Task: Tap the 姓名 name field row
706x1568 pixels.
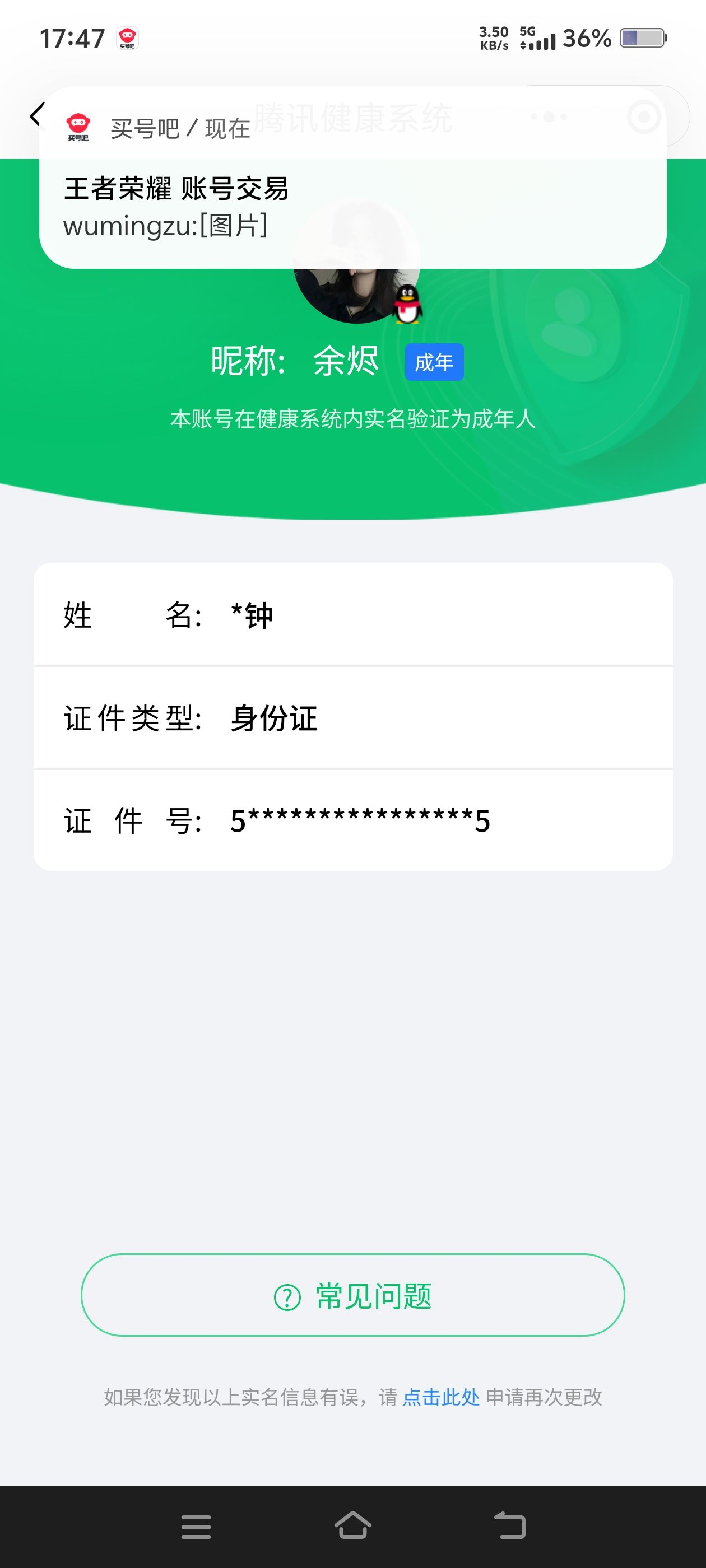Action: tap(354, 615)
